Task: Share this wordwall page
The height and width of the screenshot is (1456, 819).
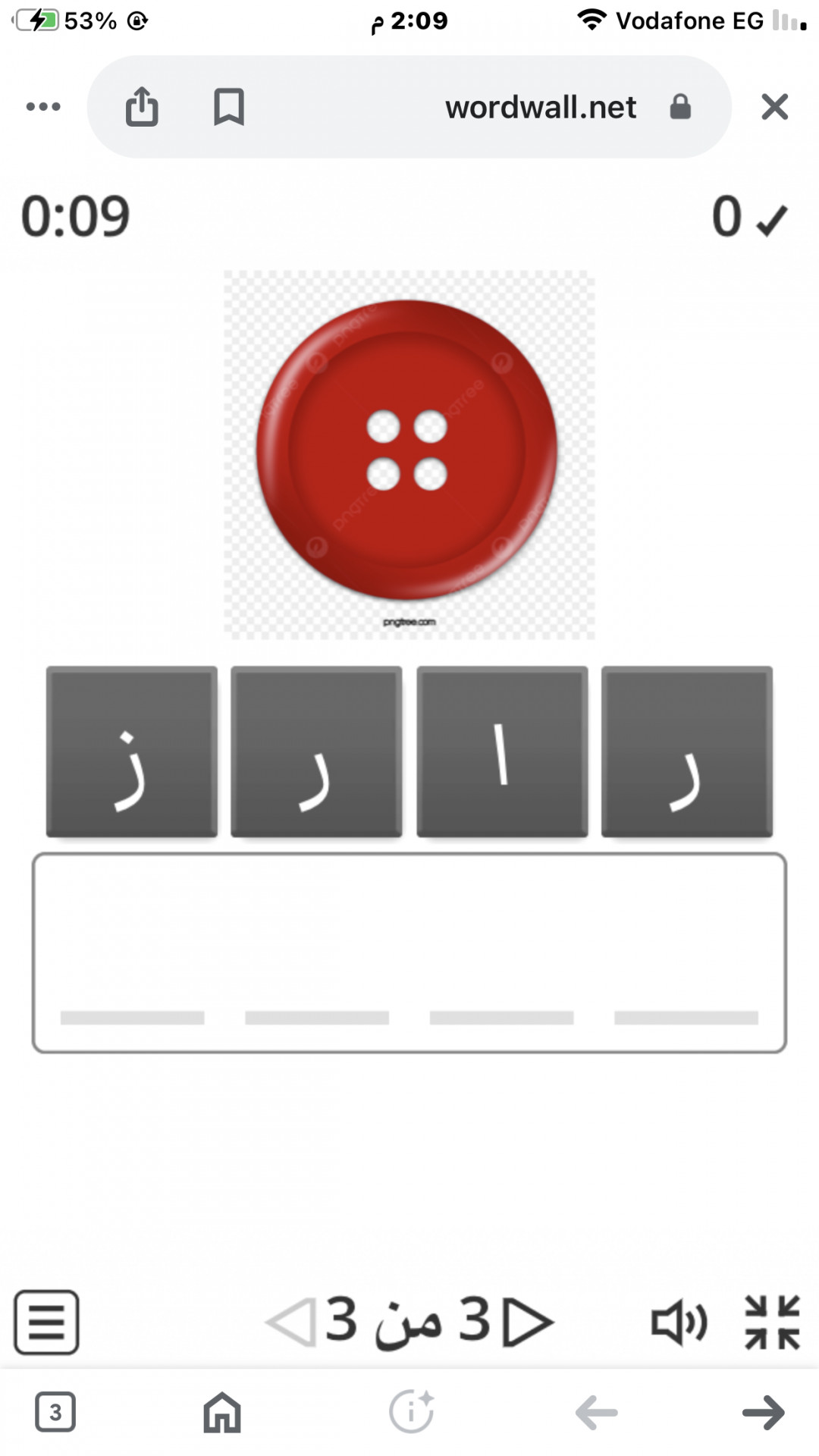Action: (x=142, y=106)
